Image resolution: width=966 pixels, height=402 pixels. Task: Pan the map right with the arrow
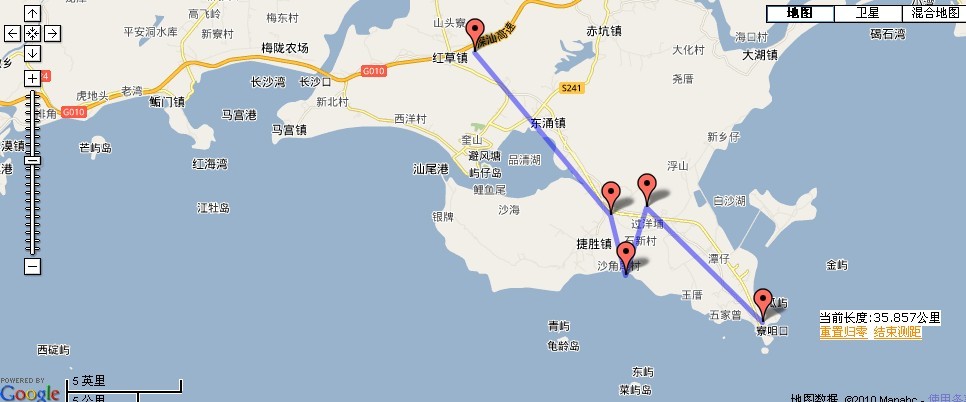pos(52,33)
